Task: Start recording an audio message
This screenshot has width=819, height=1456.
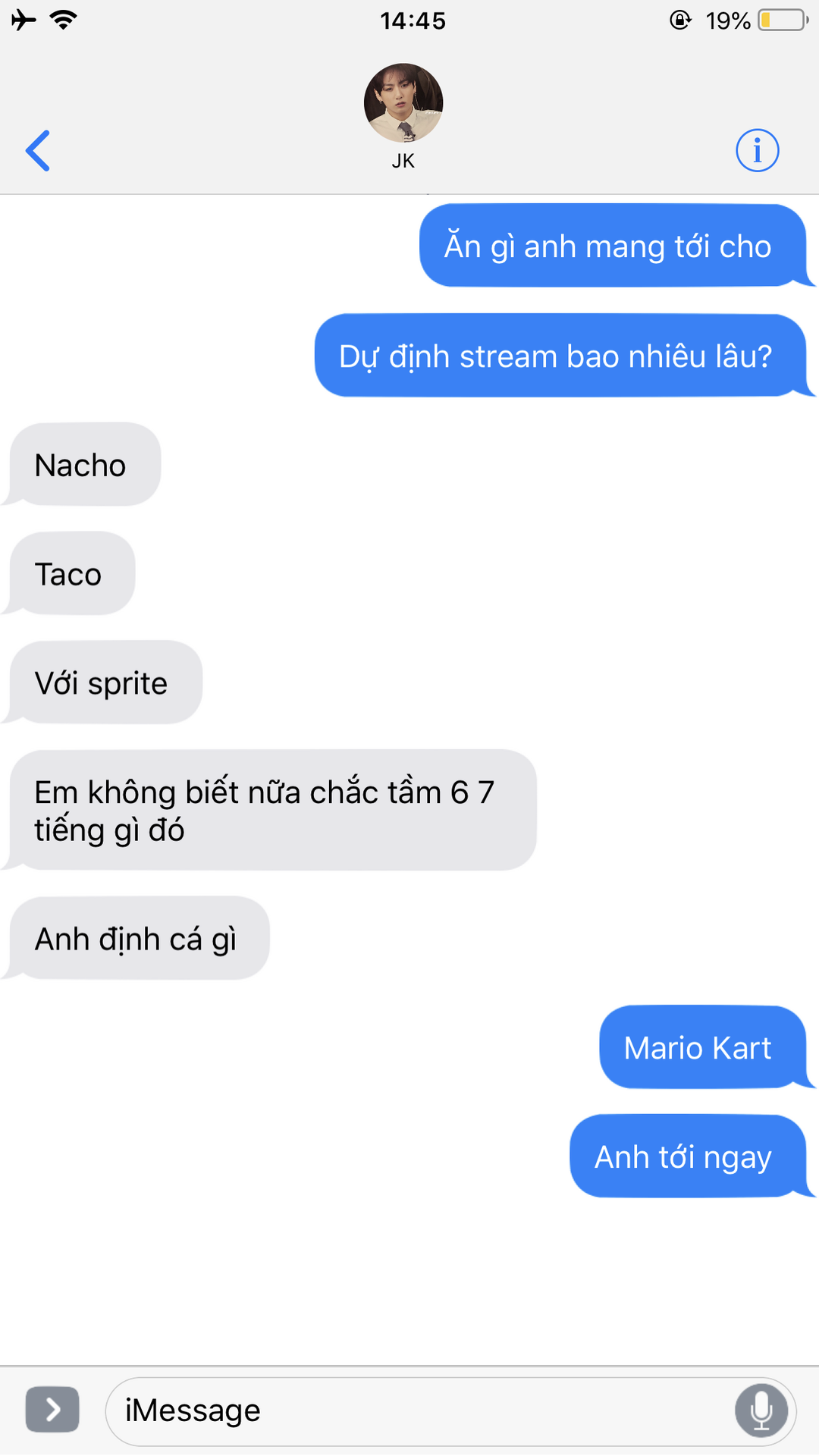Action: click(x=761, y=1411)
